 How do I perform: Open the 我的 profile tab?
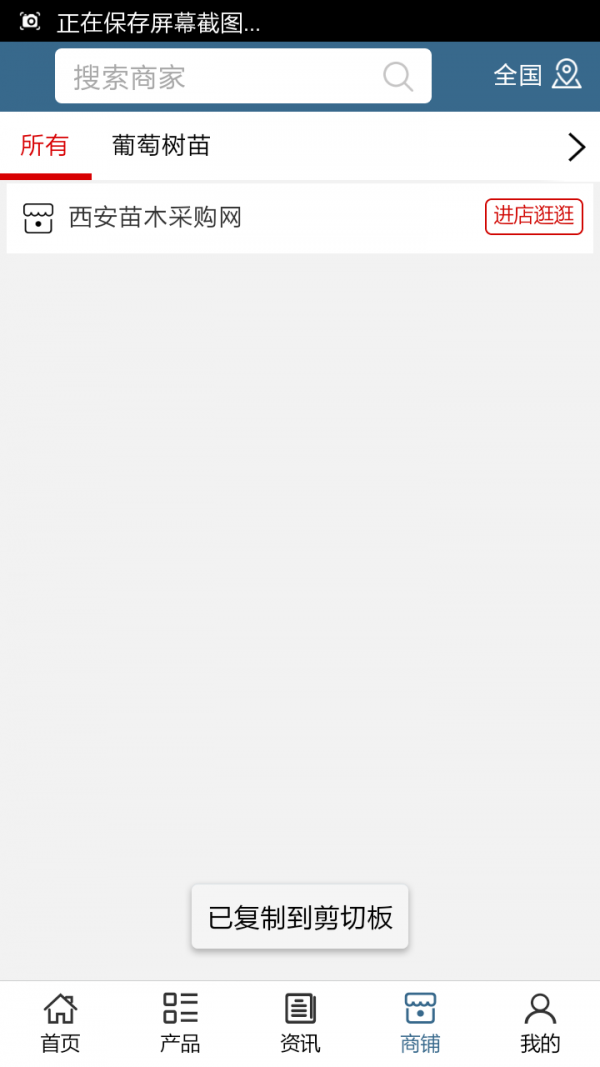(540, 1023)
